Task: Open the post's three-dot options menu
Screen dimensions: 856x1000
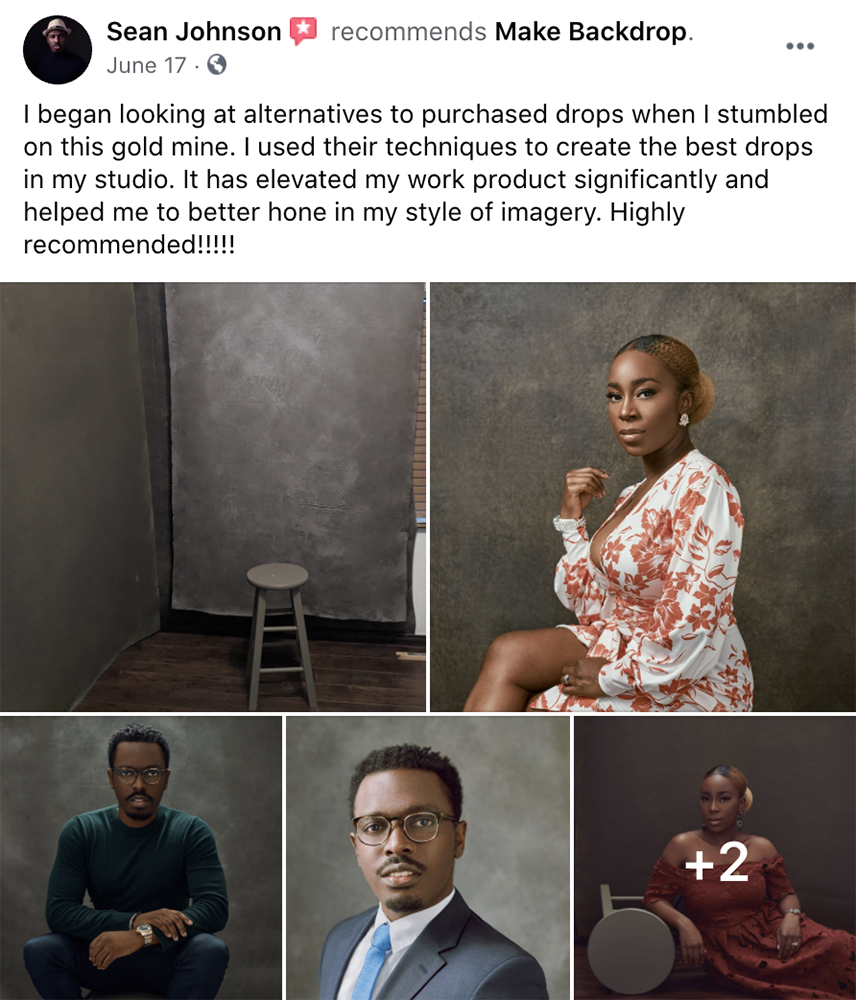Action: point(800,46)
